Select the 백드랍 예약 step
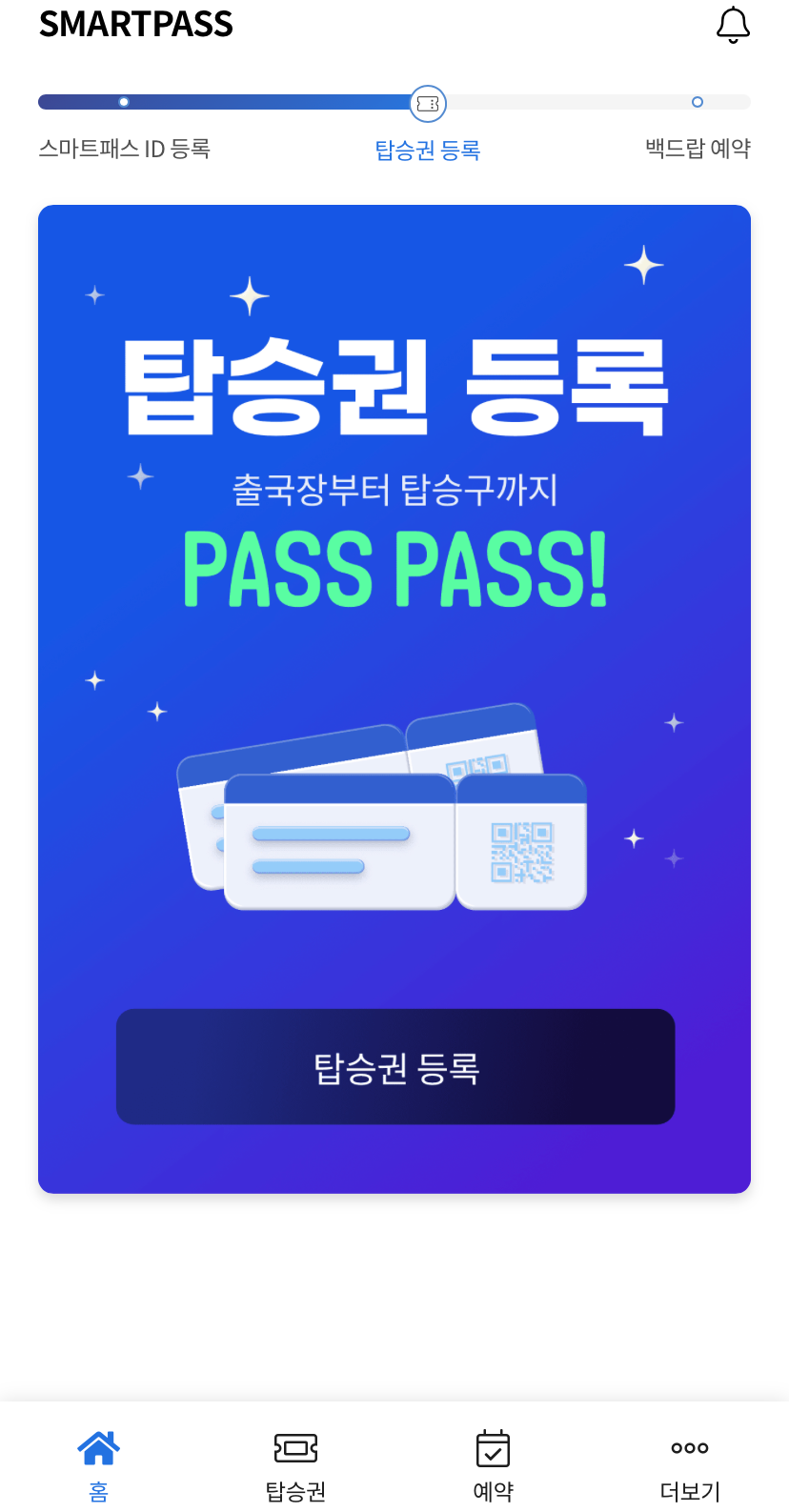The image size is (789, 1512). point(698,148)
